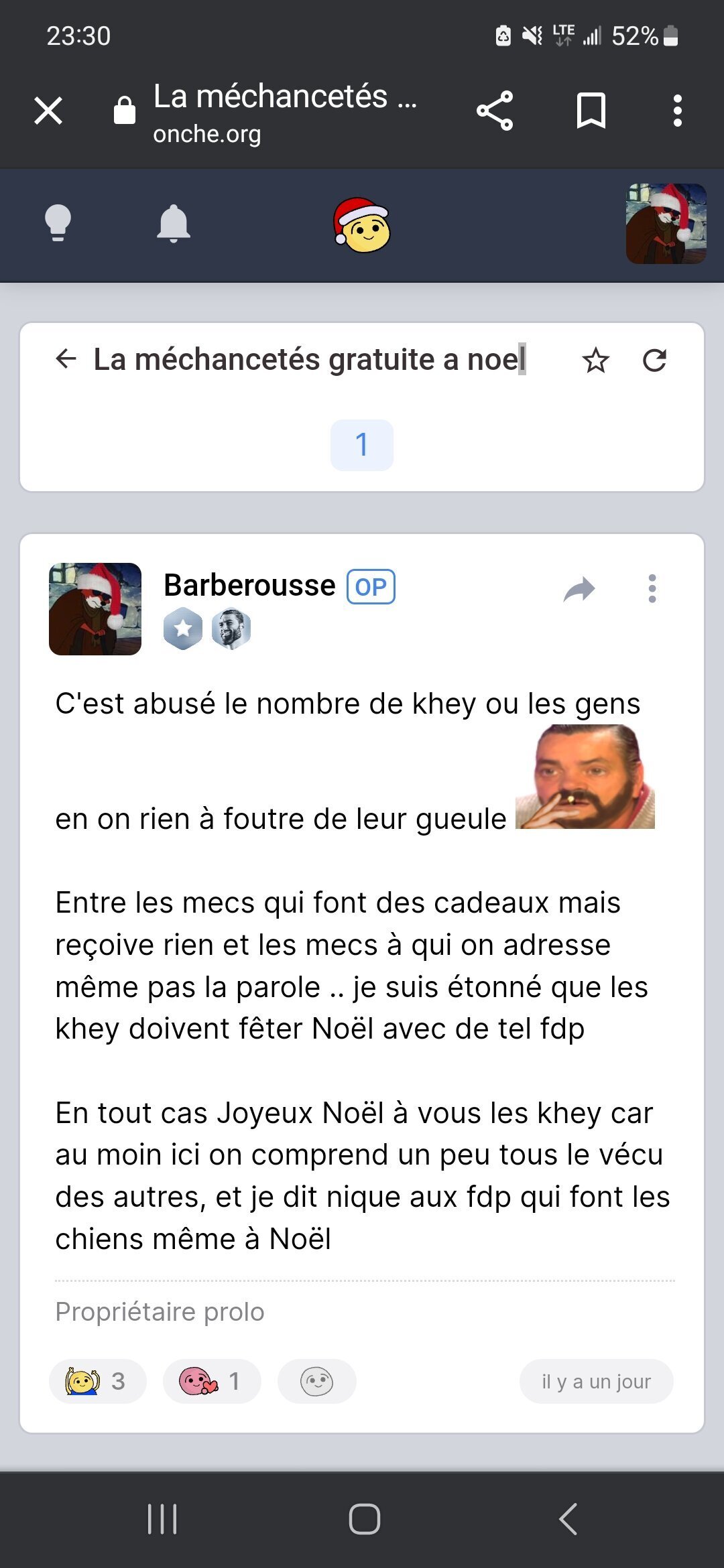
Task: Tap the reaction with 3 votes
Action: tap(98, 1381)
